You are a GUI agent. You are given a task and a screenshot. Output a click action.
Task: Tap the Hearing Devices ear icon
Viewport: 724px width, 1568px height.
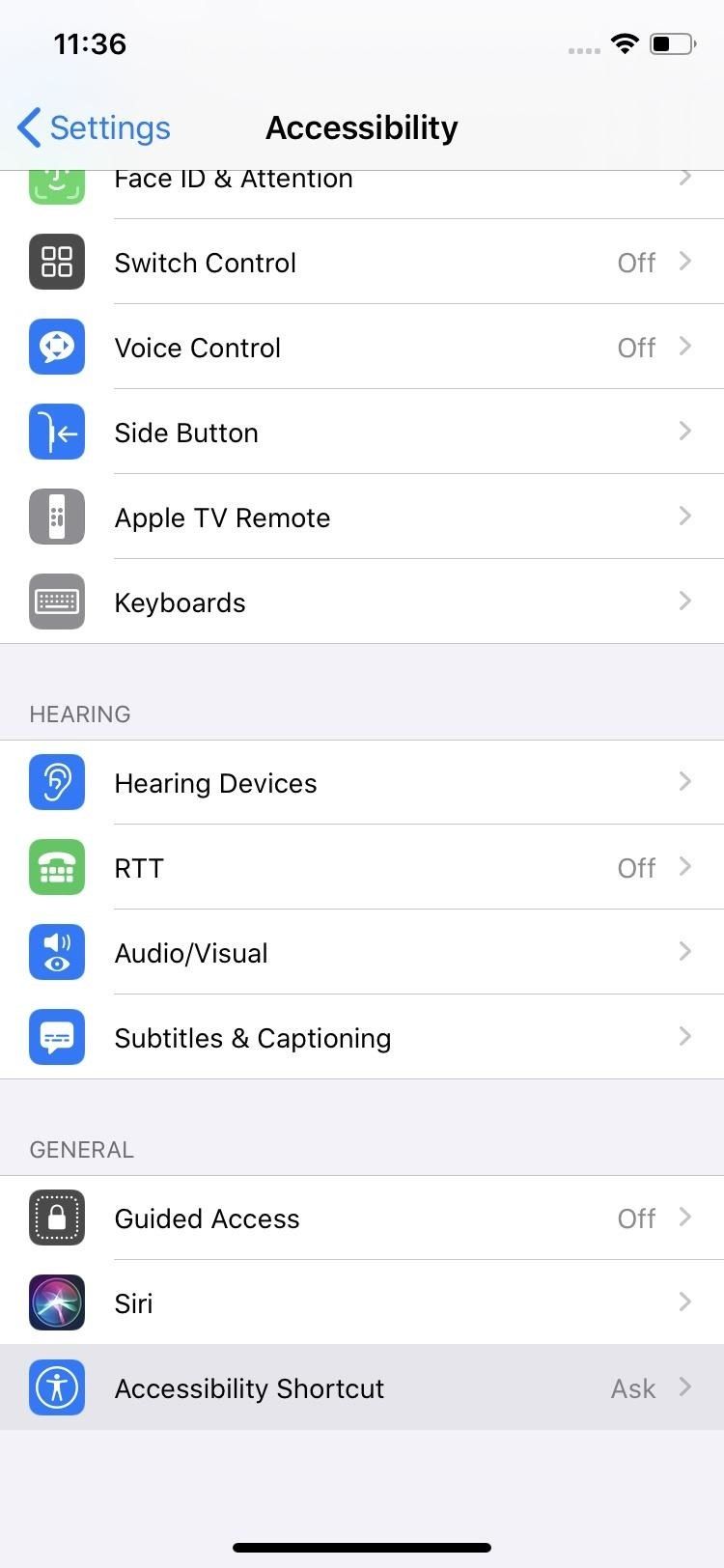tap(57, 782)
